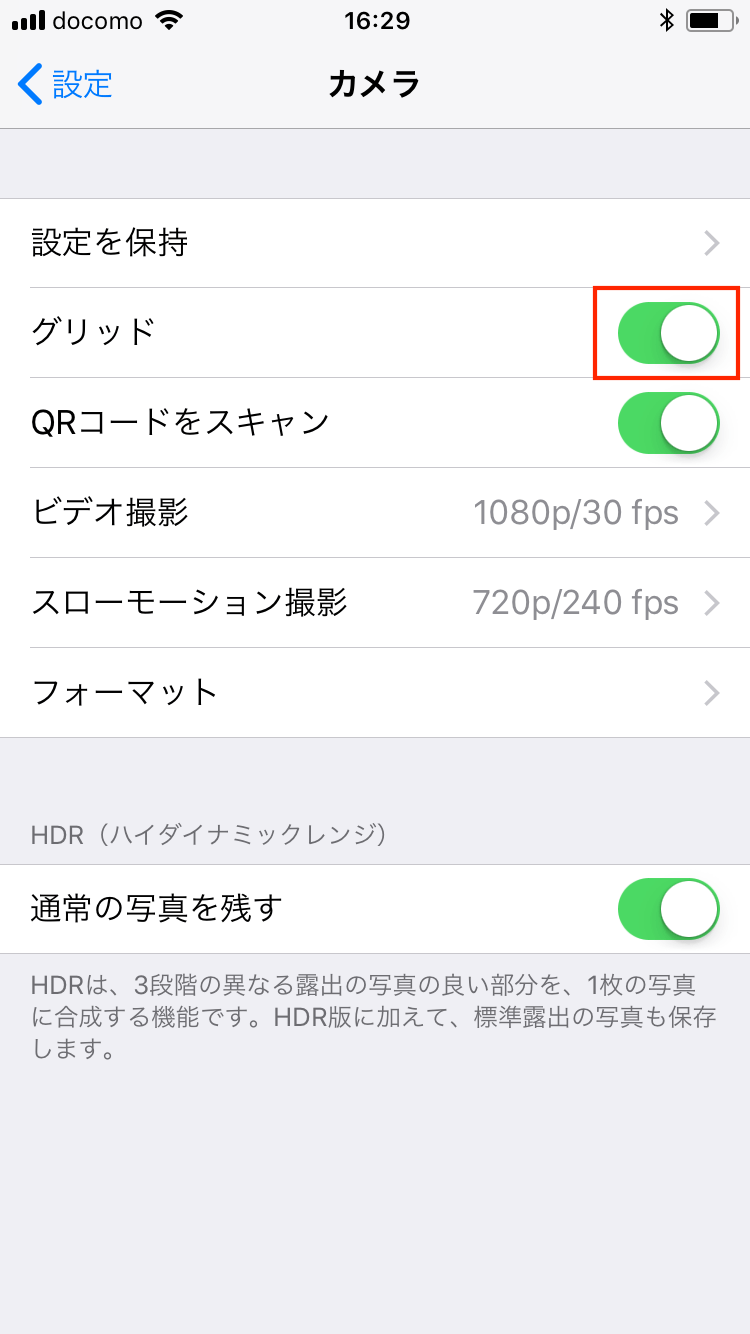Open the 設定を保持 row
Image resolution: width=750 pixels, height=1334 pixels.
click(x=375, y=243)
